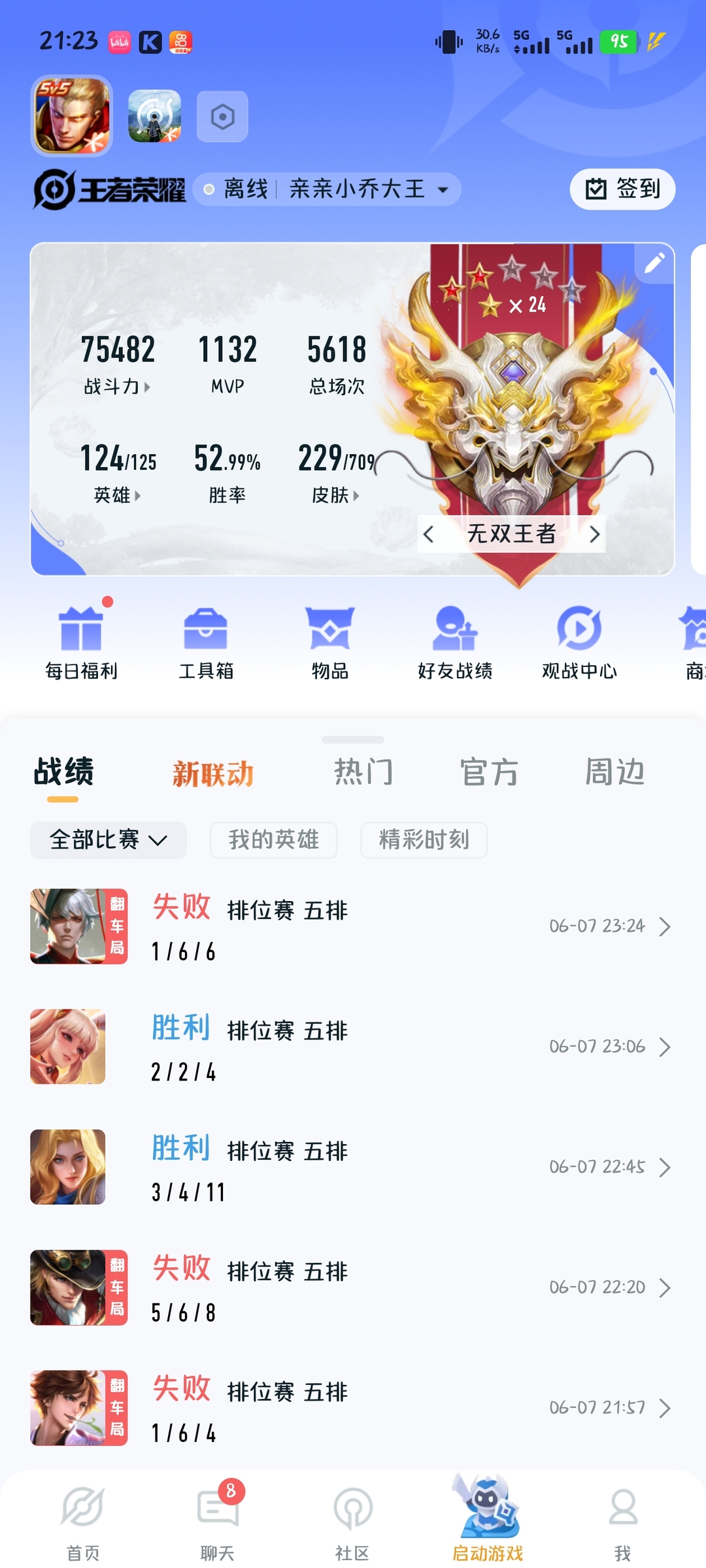Open 好友战绩 friend records
The image size is (706, 1568).
coord(455,644)
